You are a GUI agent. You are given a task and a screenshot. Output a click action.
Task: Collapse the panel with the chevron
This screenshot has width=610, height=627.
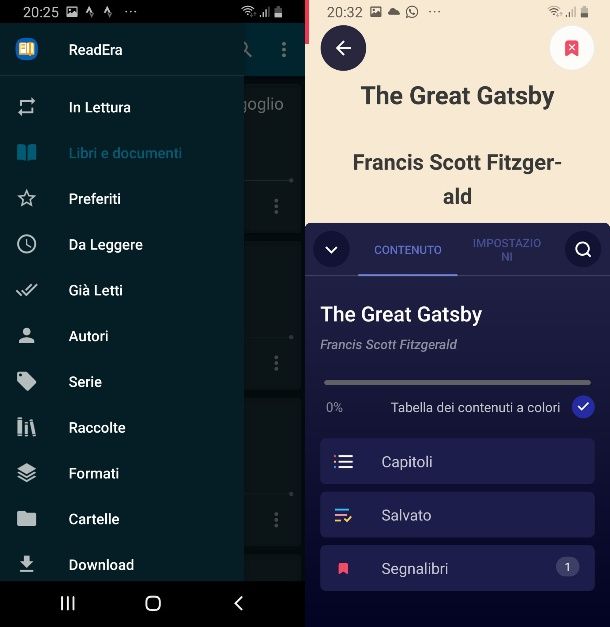tap(331, 250)
